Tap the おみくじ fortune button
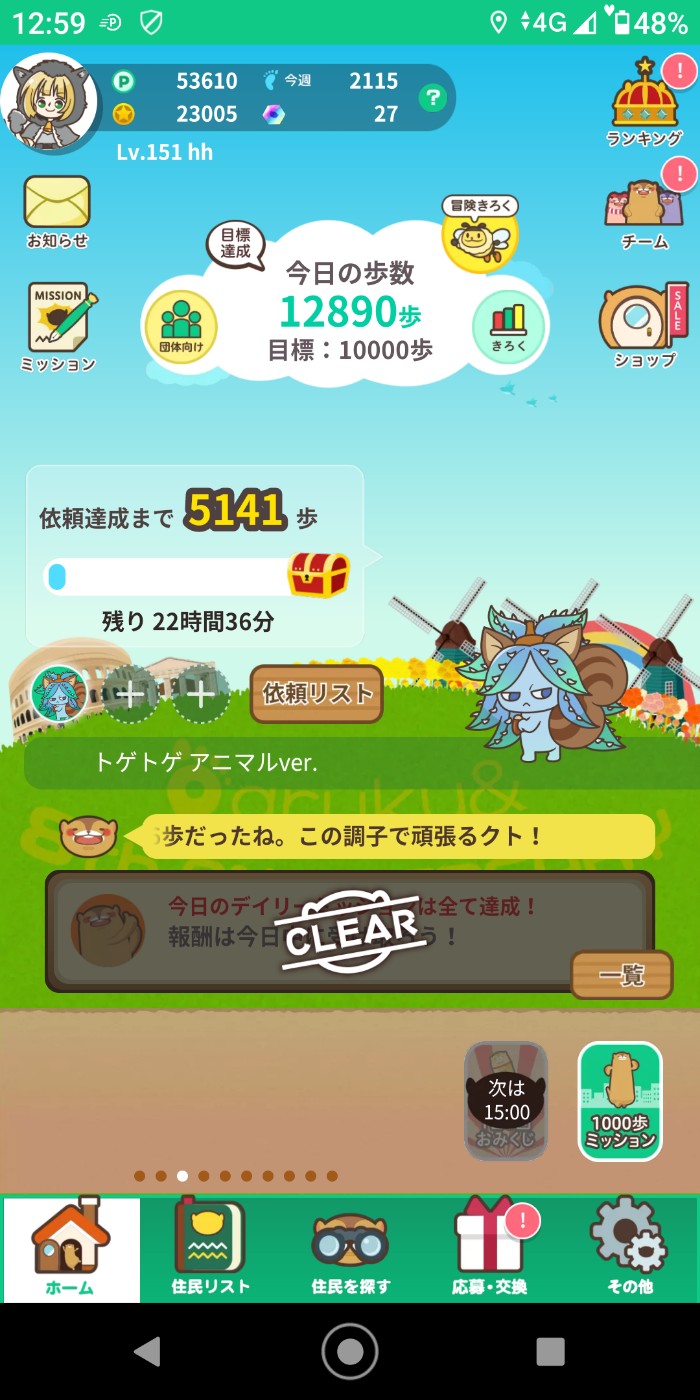Screen dimensions: 700x1400 507,1101
